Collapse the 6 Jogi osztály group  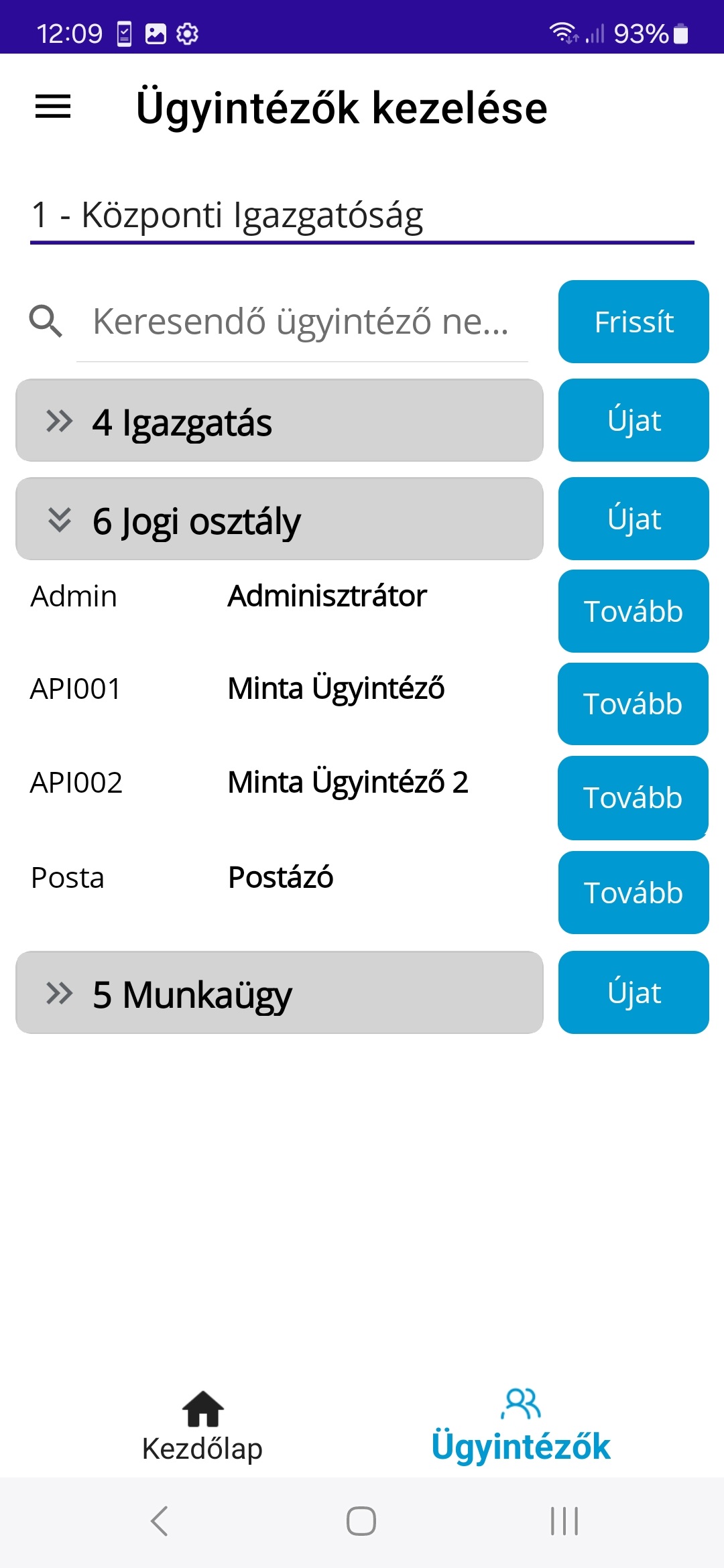(280, 519)
